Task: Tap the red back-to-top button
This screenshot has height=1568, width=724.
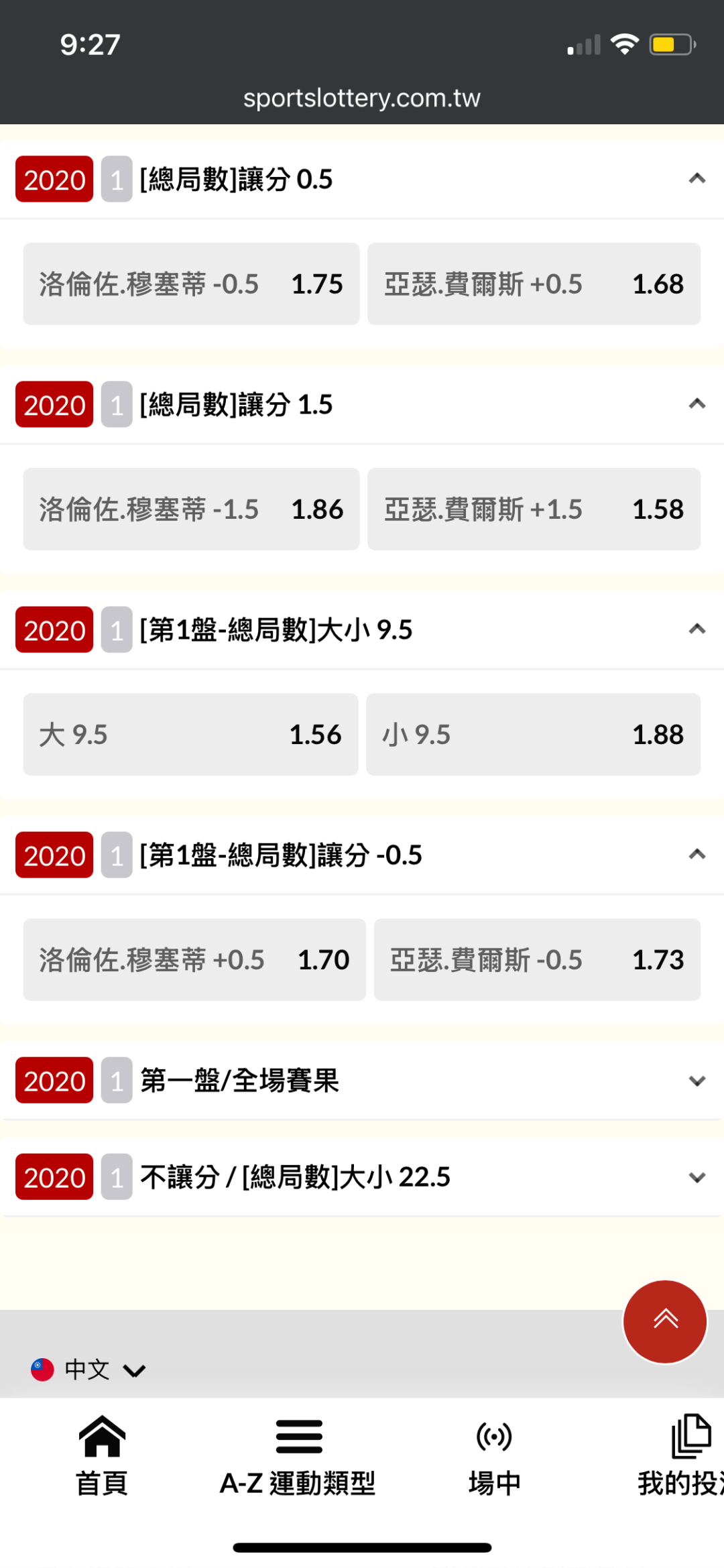Action: coord(665,1321)
